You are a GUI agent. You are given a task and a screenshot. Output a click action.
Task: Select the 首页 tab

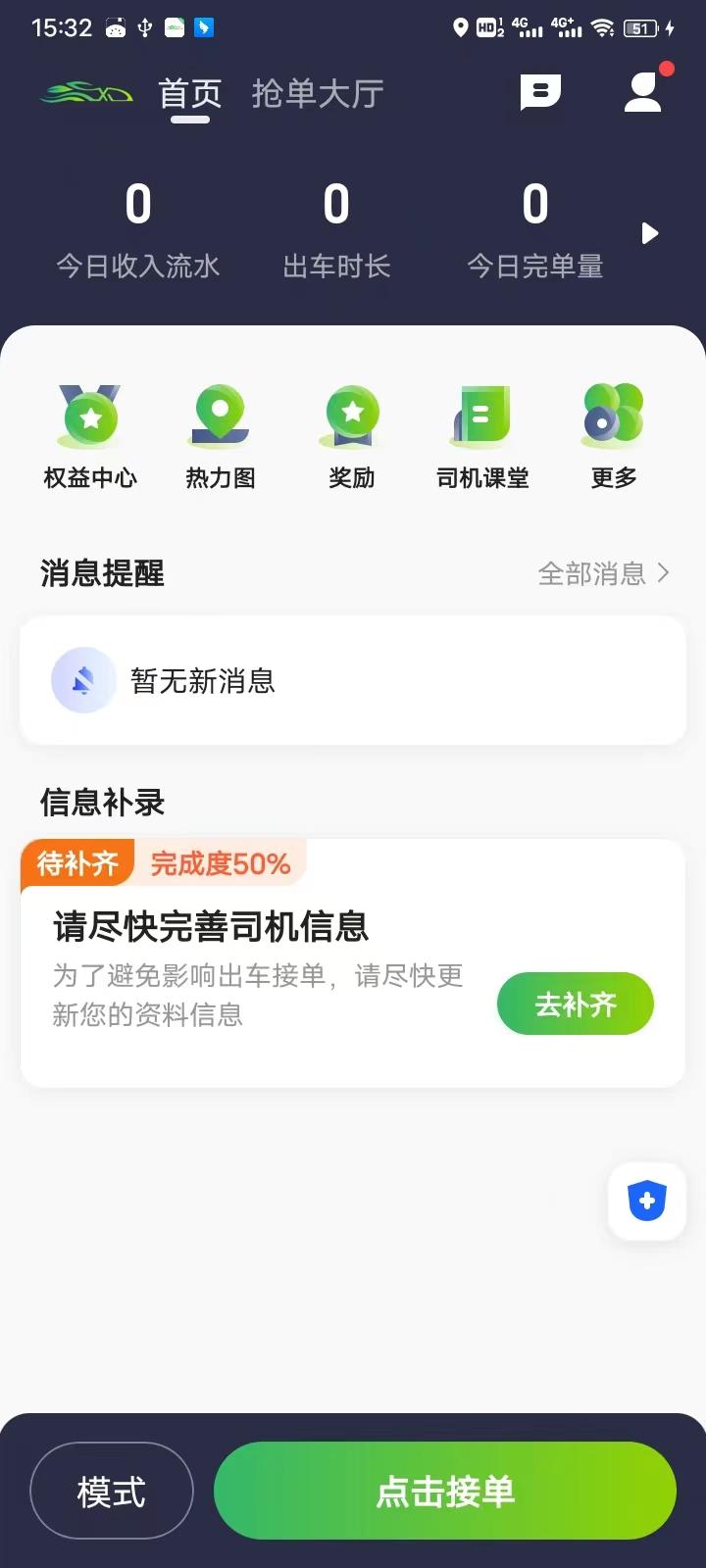click(x=190, y=92)
